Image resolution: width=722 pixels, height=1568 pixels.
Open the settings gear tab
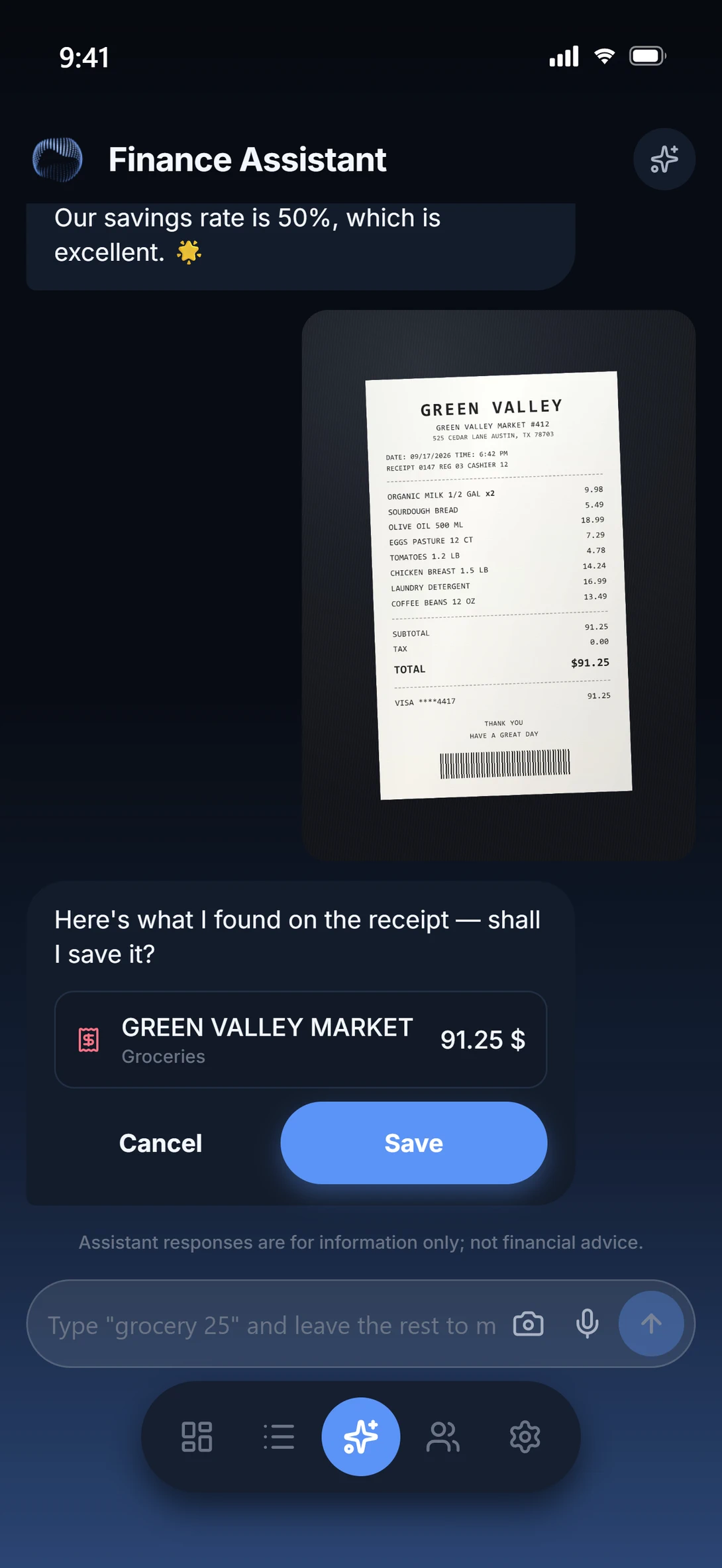click(x=525, y=1437)
